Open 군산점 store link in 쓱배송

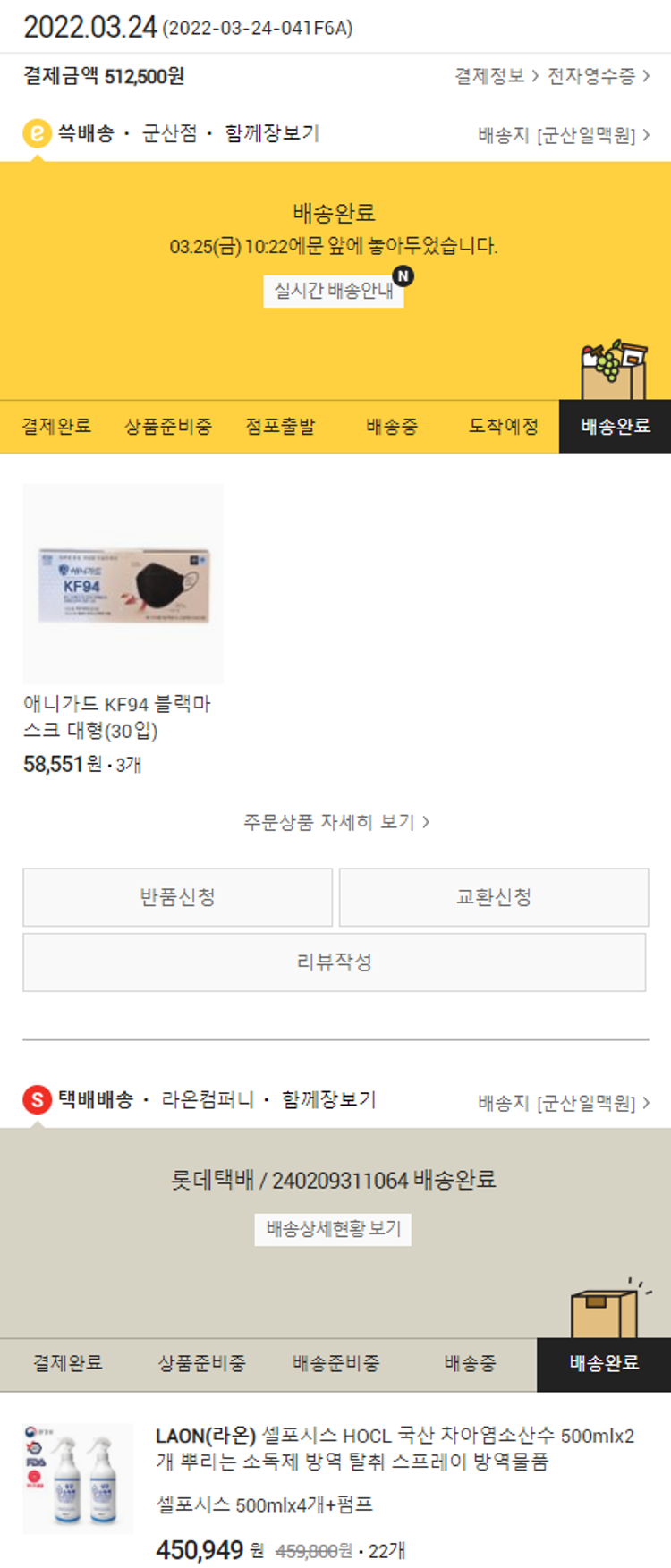169,133
